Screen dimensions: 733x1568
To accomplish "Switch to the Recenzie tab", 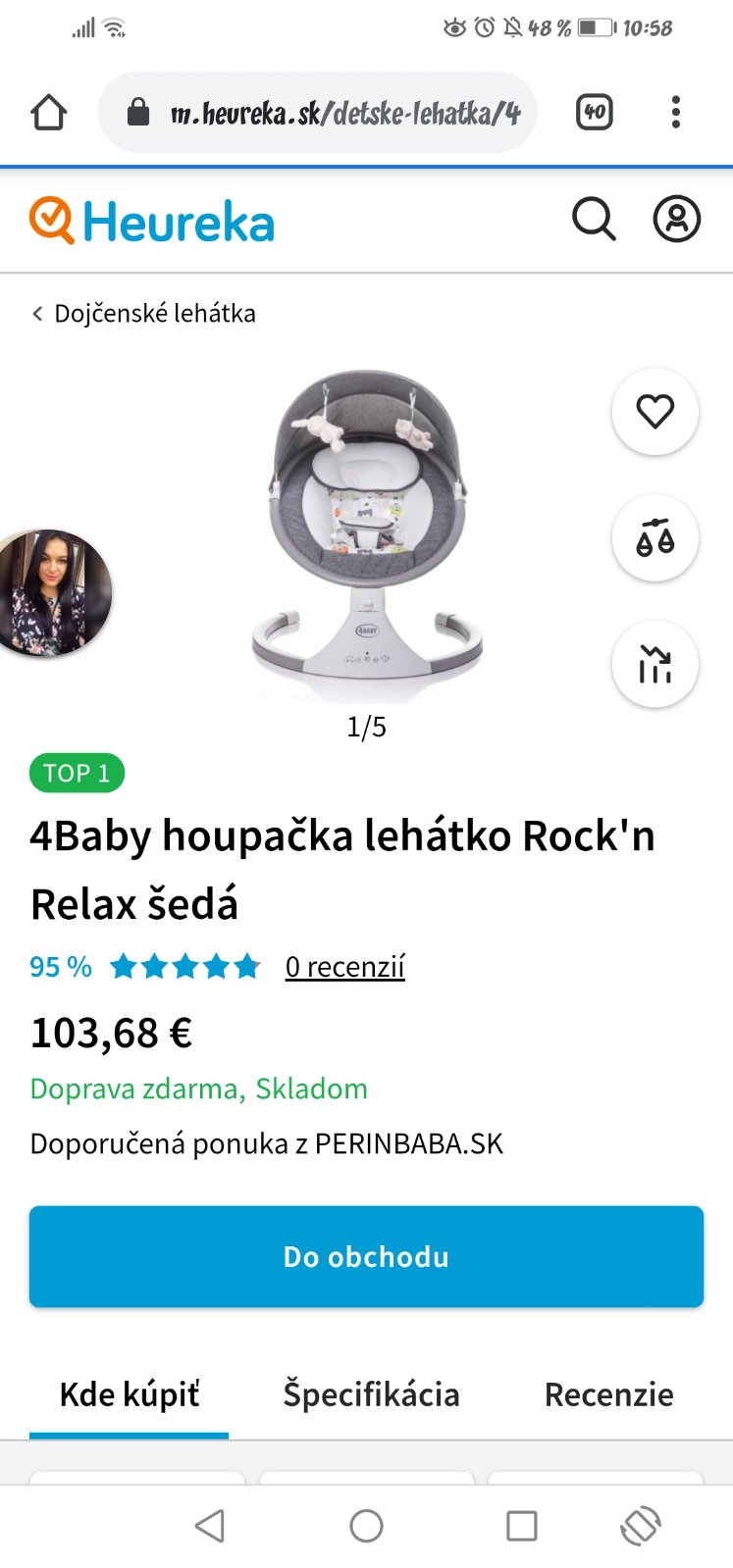I will pos(608,1394).
